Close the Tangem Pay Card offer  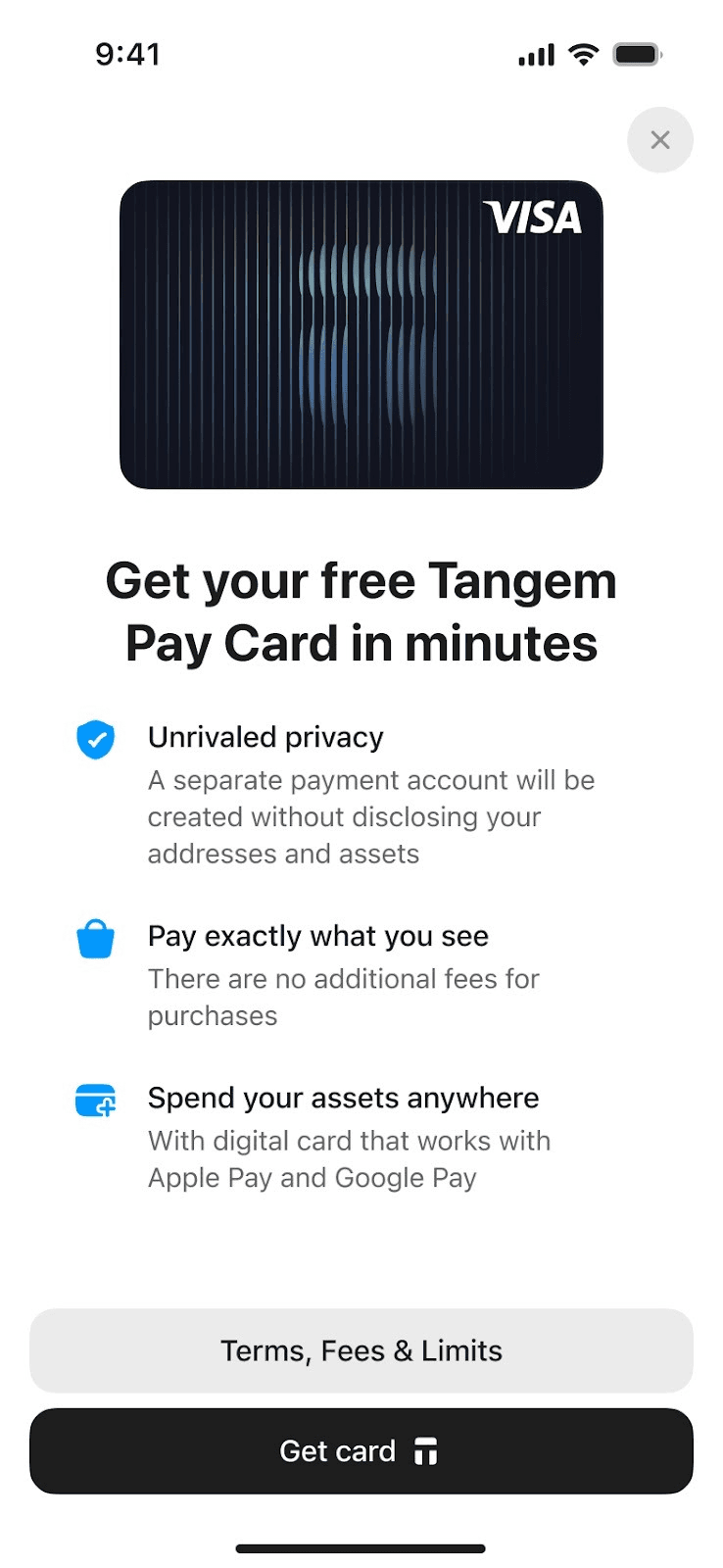click(x=659, y=140)
